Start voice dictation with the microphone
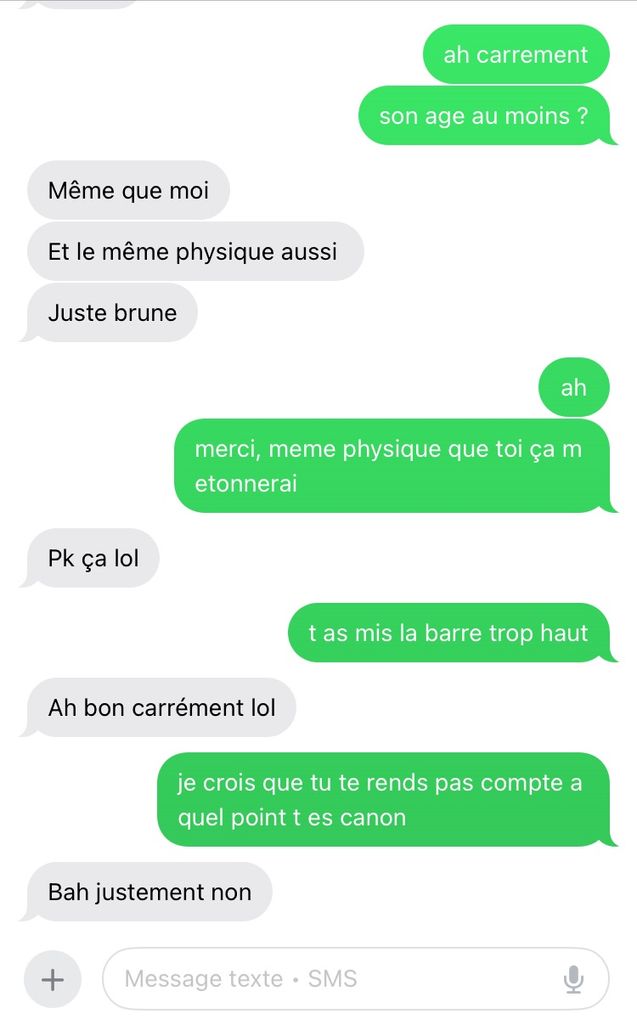The width and height of the screenshot is (637, 1024). 574,978
